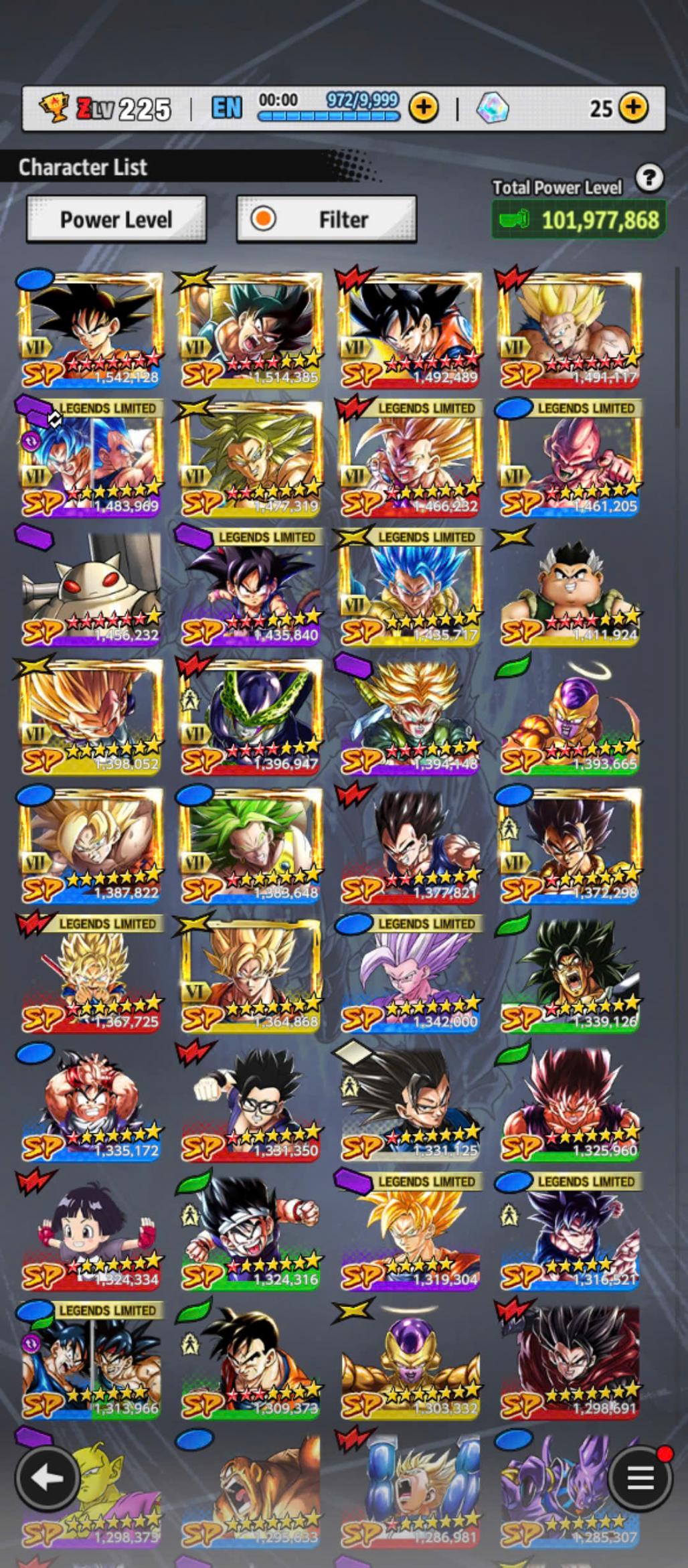Screen dimensions: 688x1568
Task: Add Chrono Crystals with the plus button
Action: click(x=632, y=107)
